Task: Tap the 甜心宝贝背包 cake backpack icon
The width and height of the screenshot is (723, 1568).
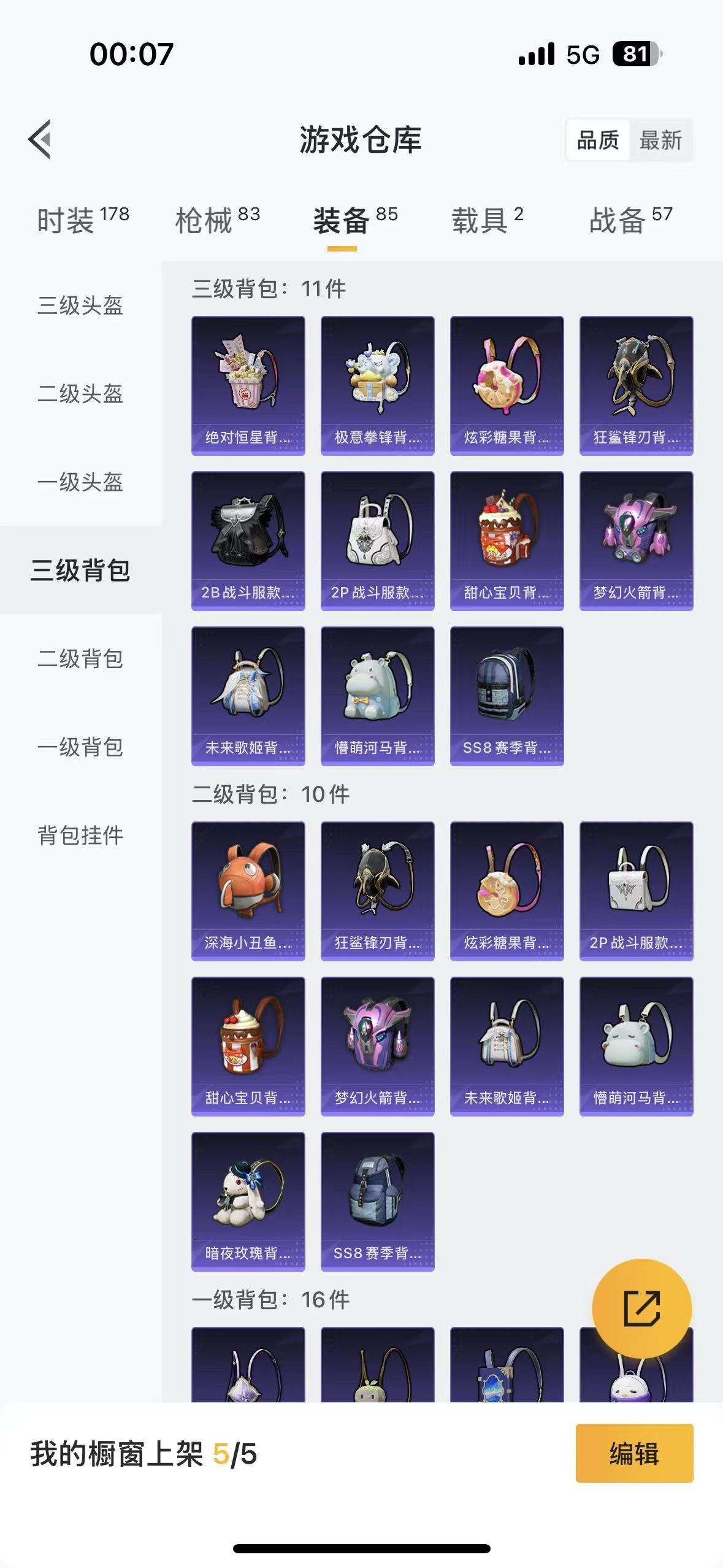Action: (x=507, y=540)
